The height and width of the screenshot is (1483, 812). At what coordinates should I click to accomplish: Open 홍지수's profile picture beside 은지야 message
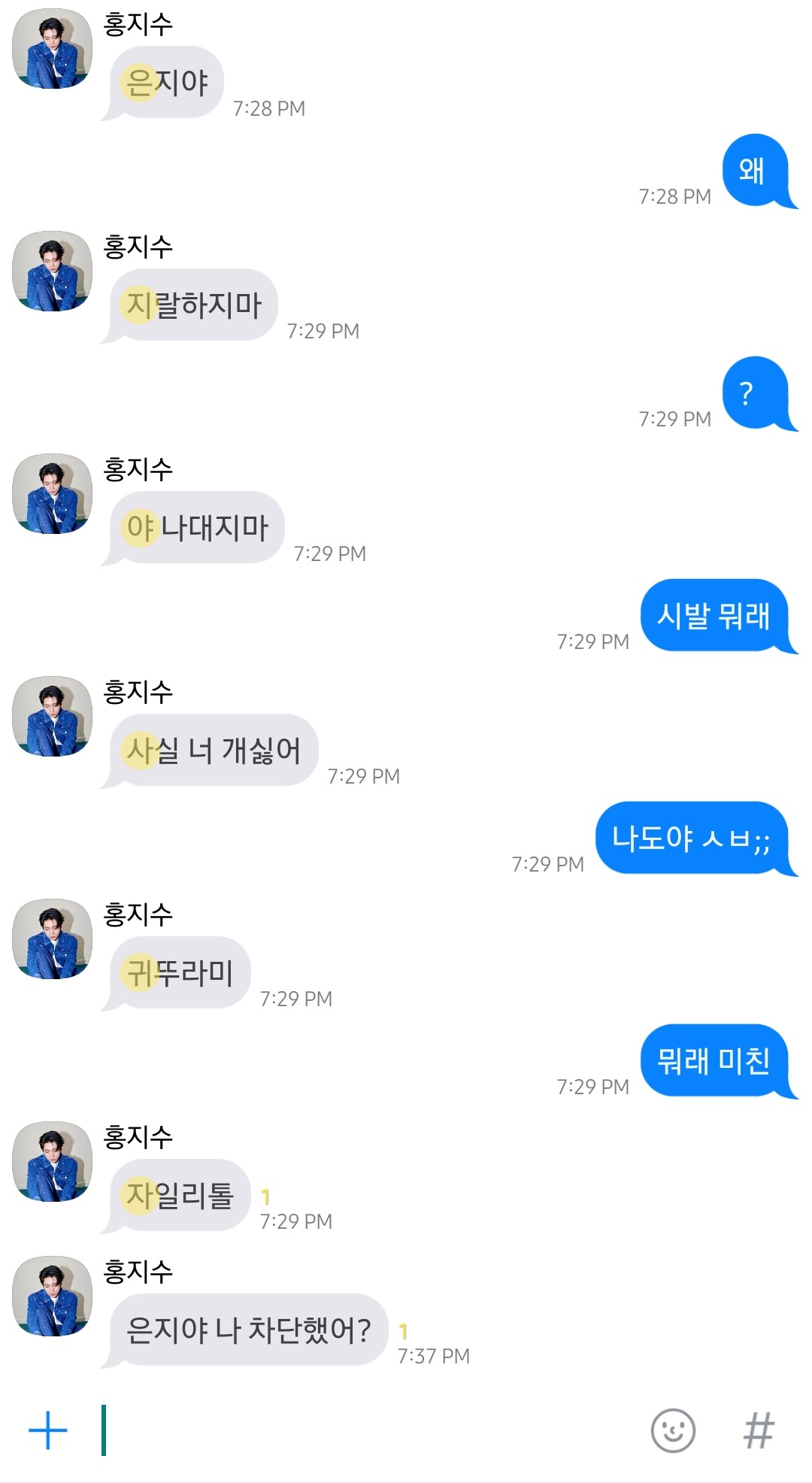coord(53,49)
